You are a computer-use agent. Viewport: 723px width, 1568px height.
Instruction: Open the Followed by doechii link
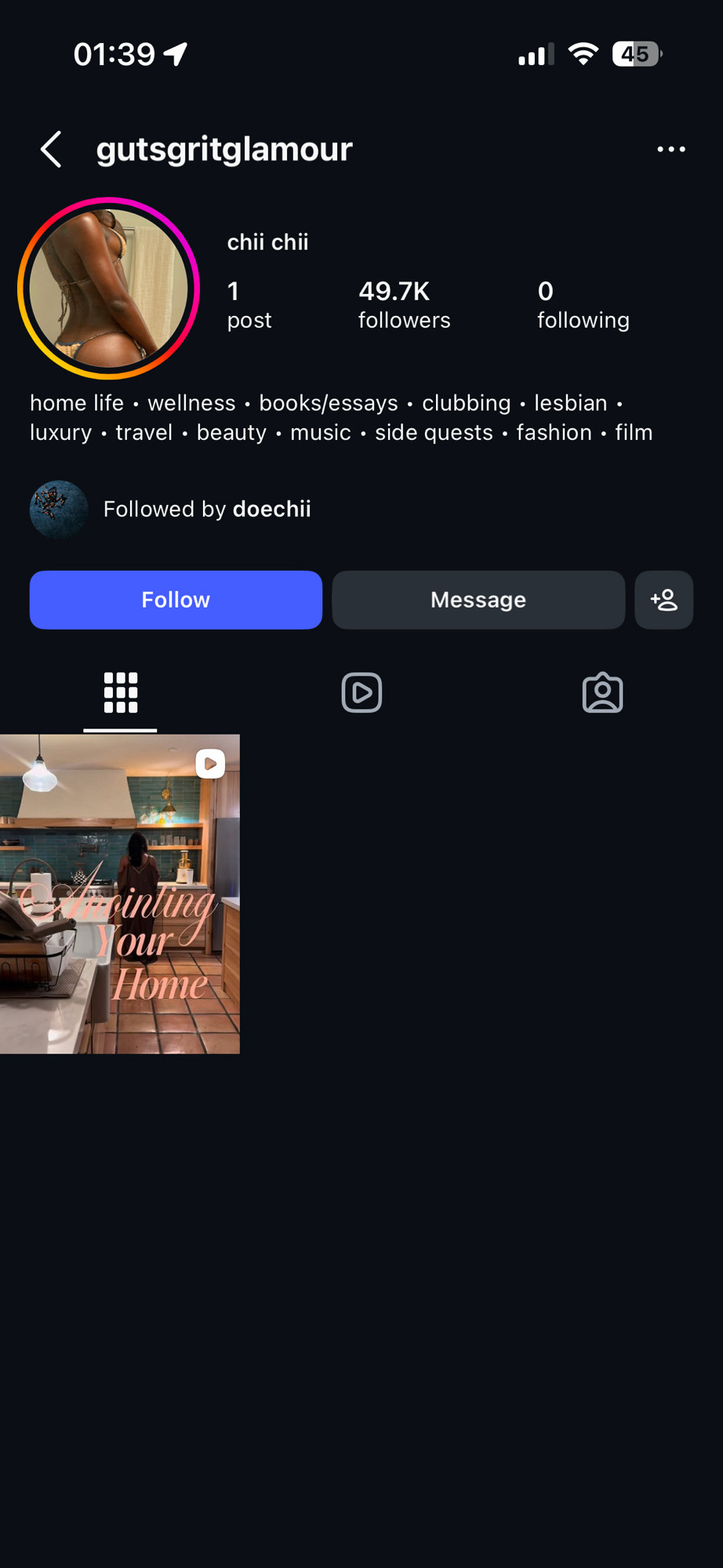tap(207, 510)
